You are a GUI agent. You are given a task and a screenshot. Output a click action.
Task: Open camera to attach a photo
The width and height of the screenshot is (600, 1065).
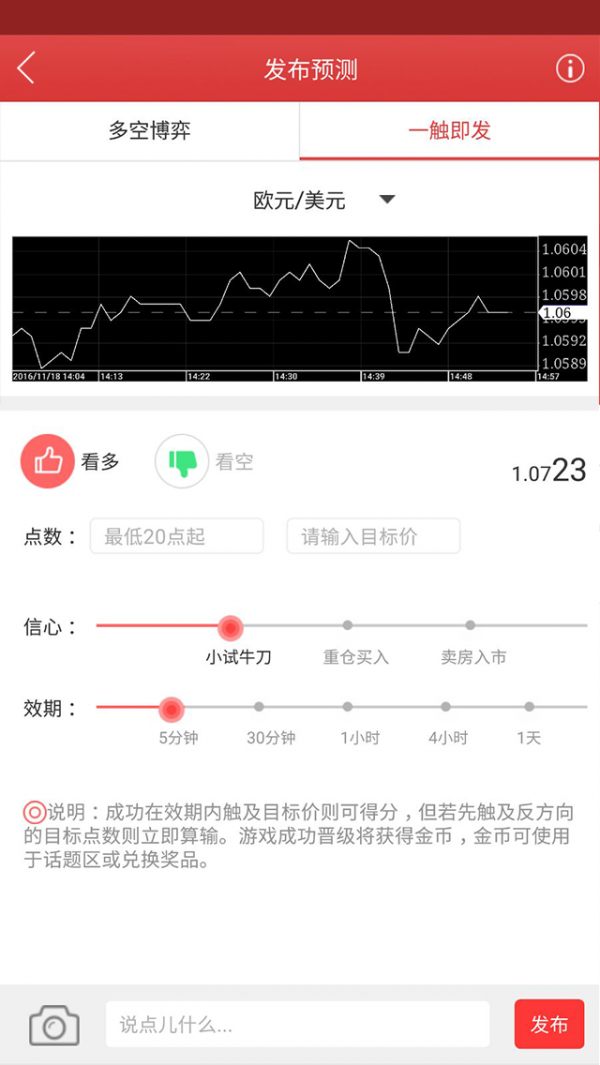pos(54,1024)
